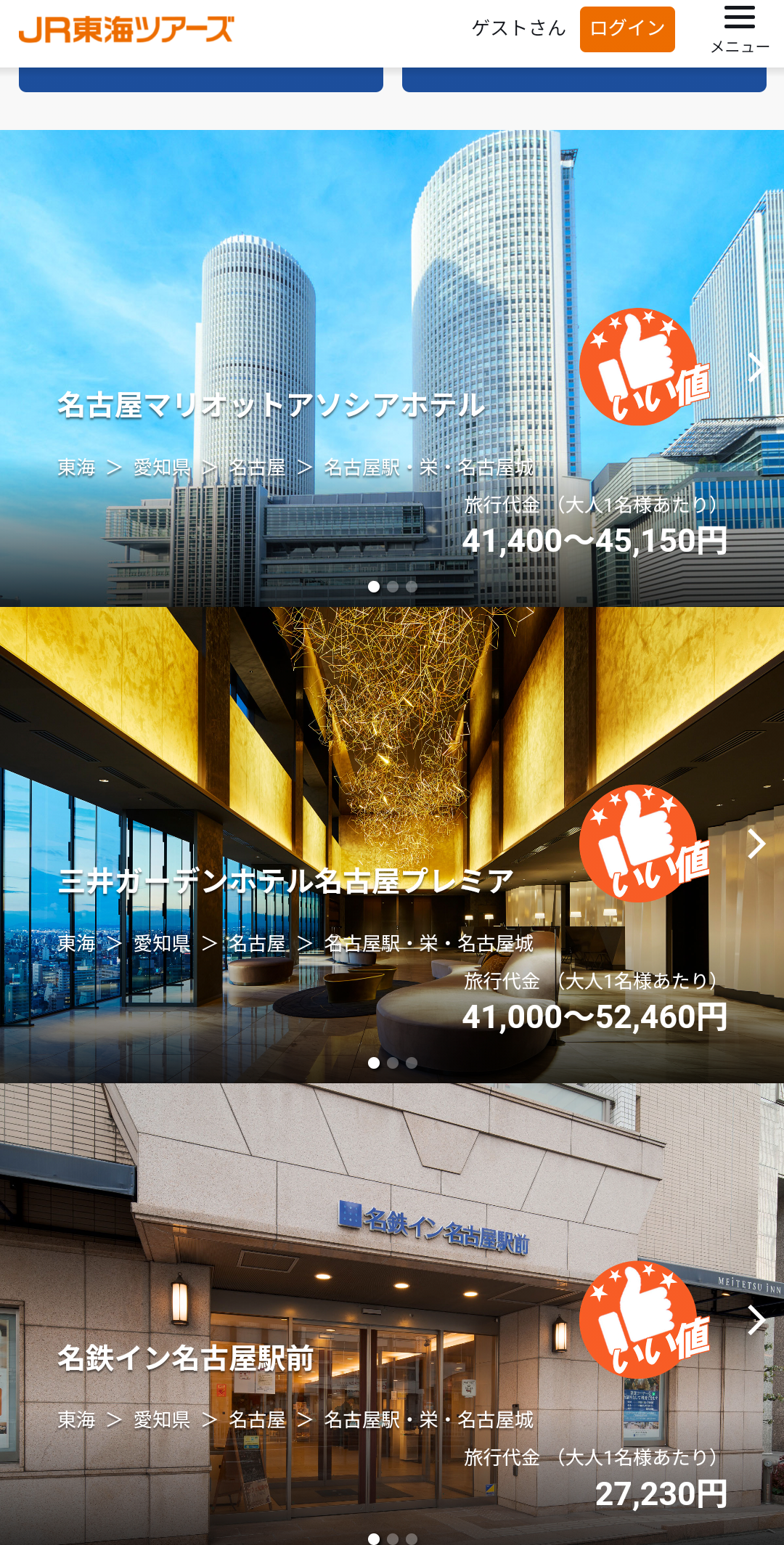Viewport: 784px width, 1545px height.
Task: Tap the ログイン login button
Action: click(x=627, y=29)
